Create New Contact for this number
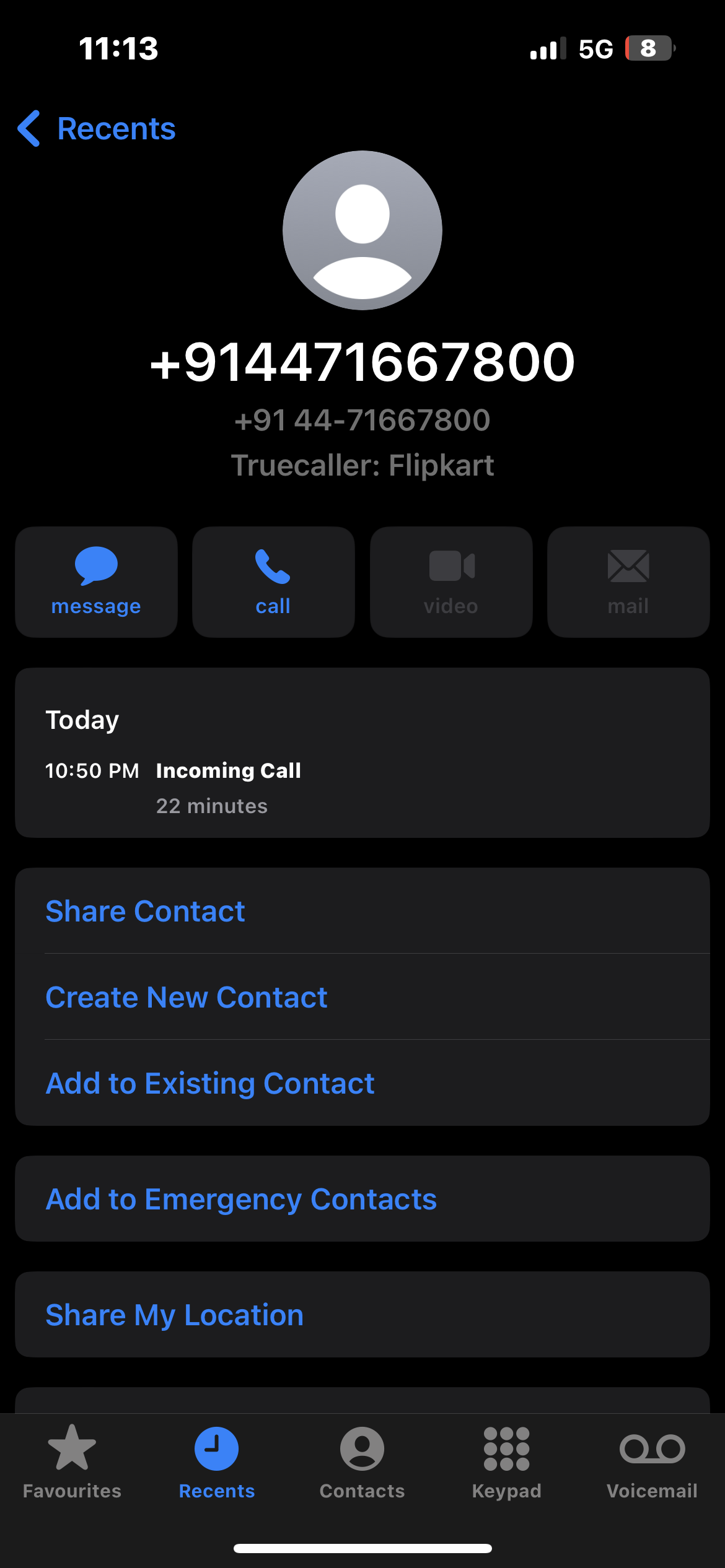725x1568 pixels. (x=187, y=997)
